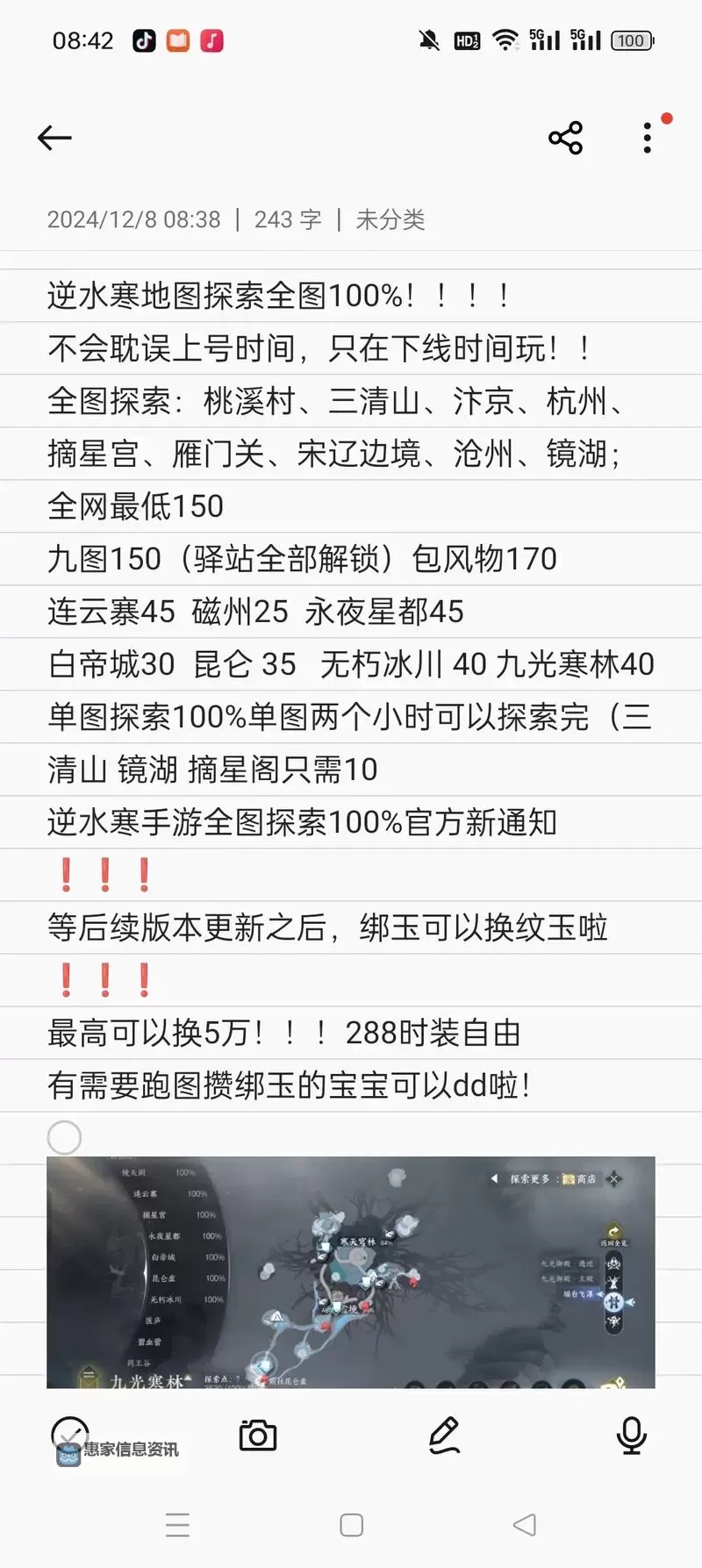Image resolution: width=702 pixels, height=1568 pixels.
Task: Open the handwriting doodle tool
Action: 446,1435
